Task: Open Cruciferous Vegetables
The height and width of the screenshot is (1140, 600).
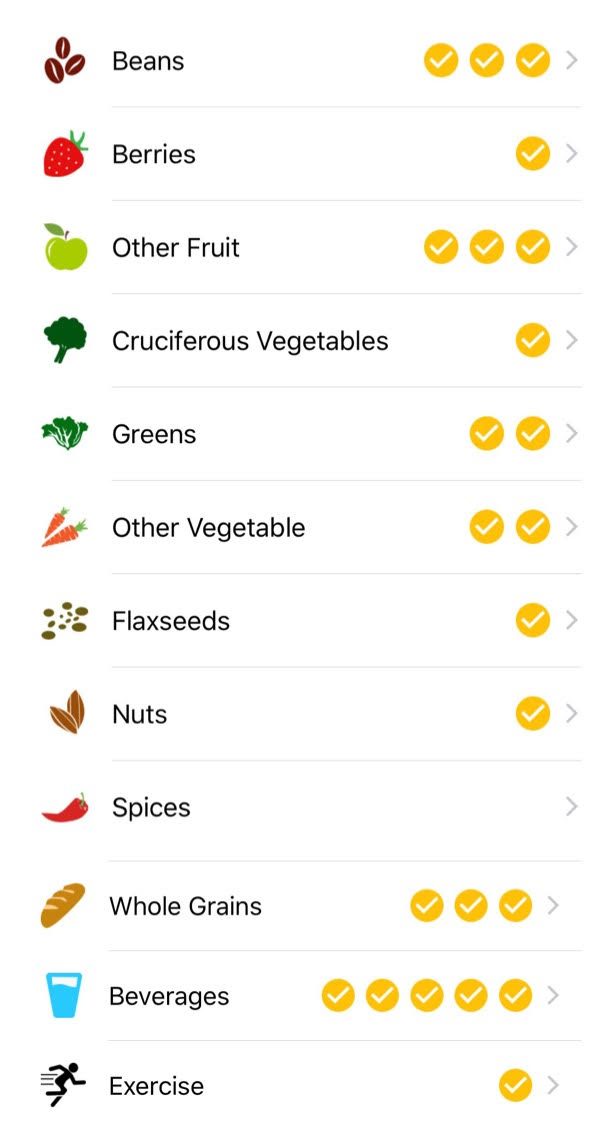Action: tap(300, 340)
